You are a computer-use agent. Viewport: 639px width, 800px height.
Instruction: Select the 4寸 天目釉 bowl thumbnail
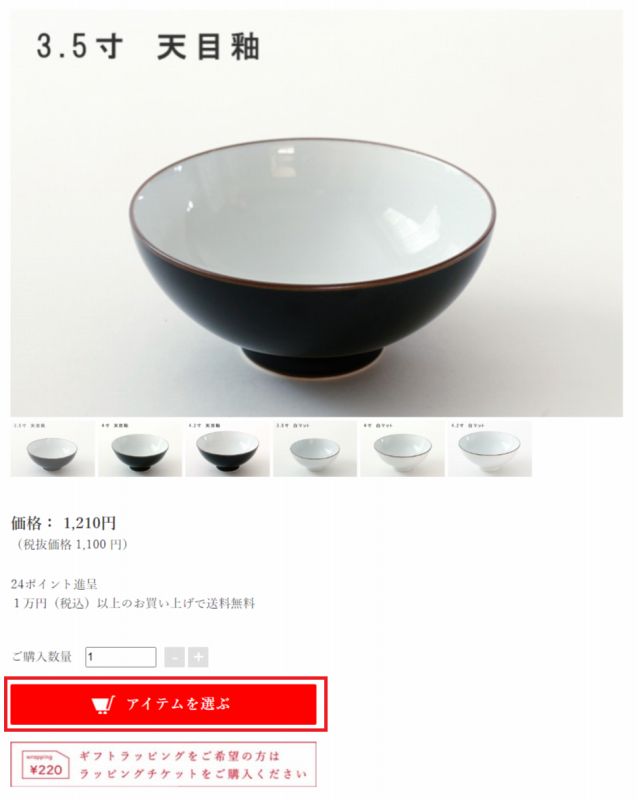pyautogui.click(x=140, y=449)
